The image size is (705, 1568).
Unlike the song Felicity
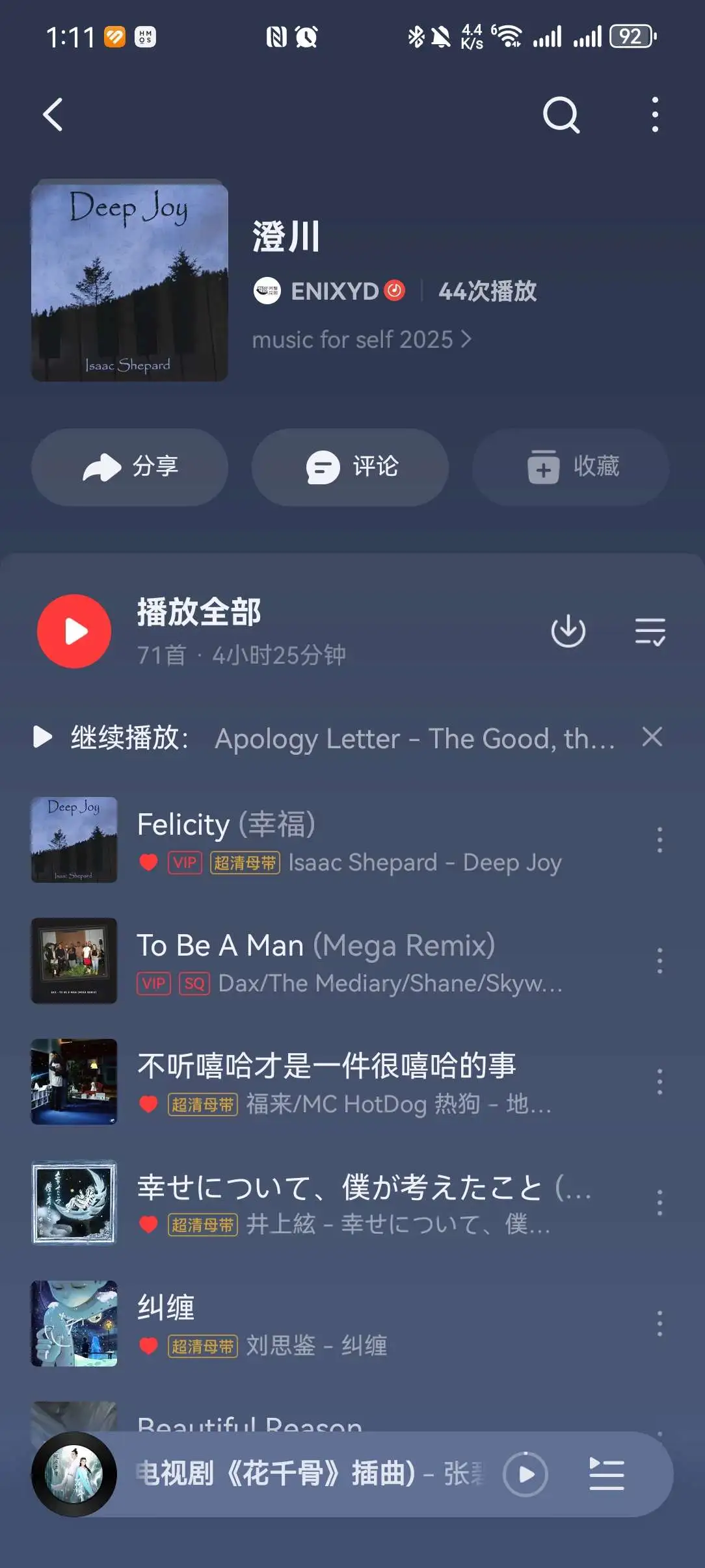148,864
